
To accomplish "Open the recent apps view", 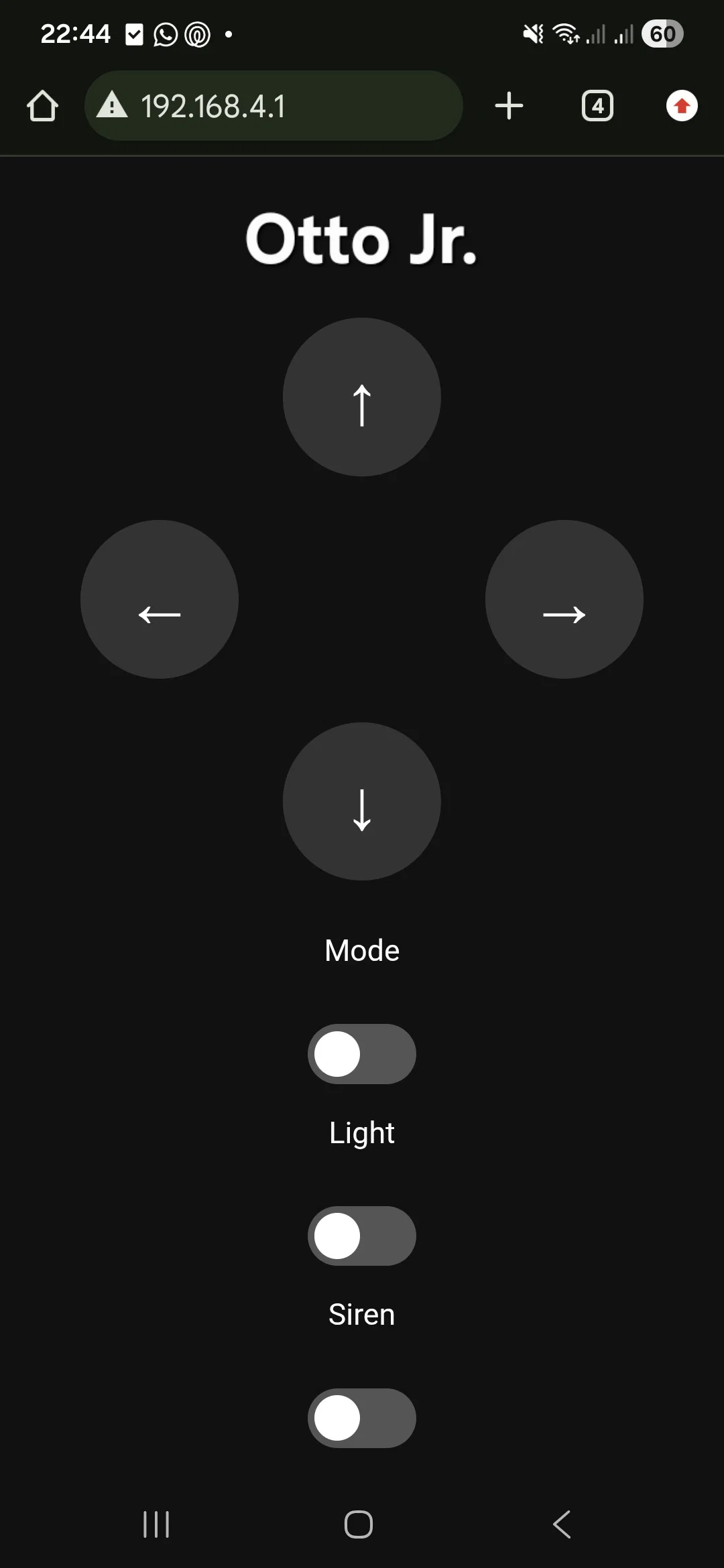I will tap(156, 1524).
